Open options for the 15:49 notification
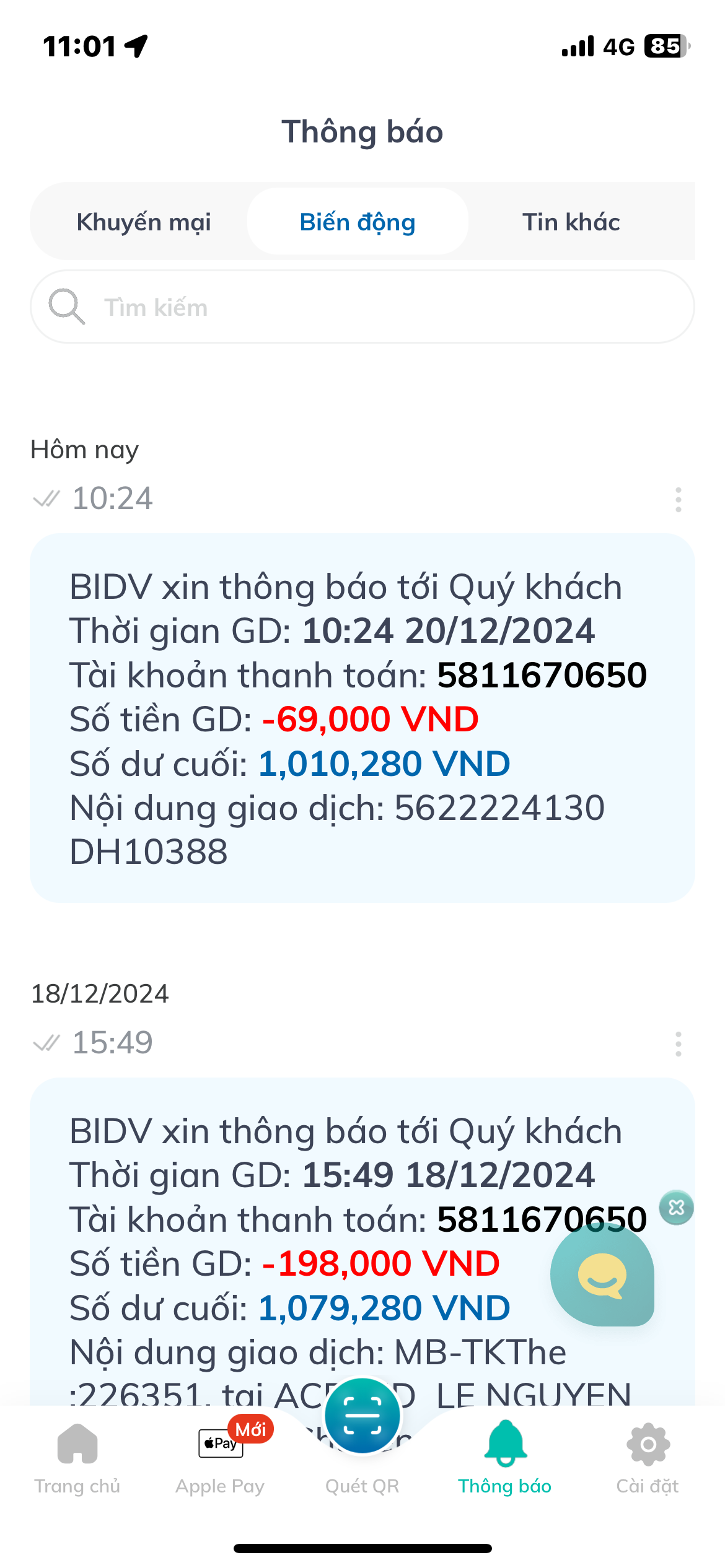The image size is (725, 1568). [x=679, y=1043]
